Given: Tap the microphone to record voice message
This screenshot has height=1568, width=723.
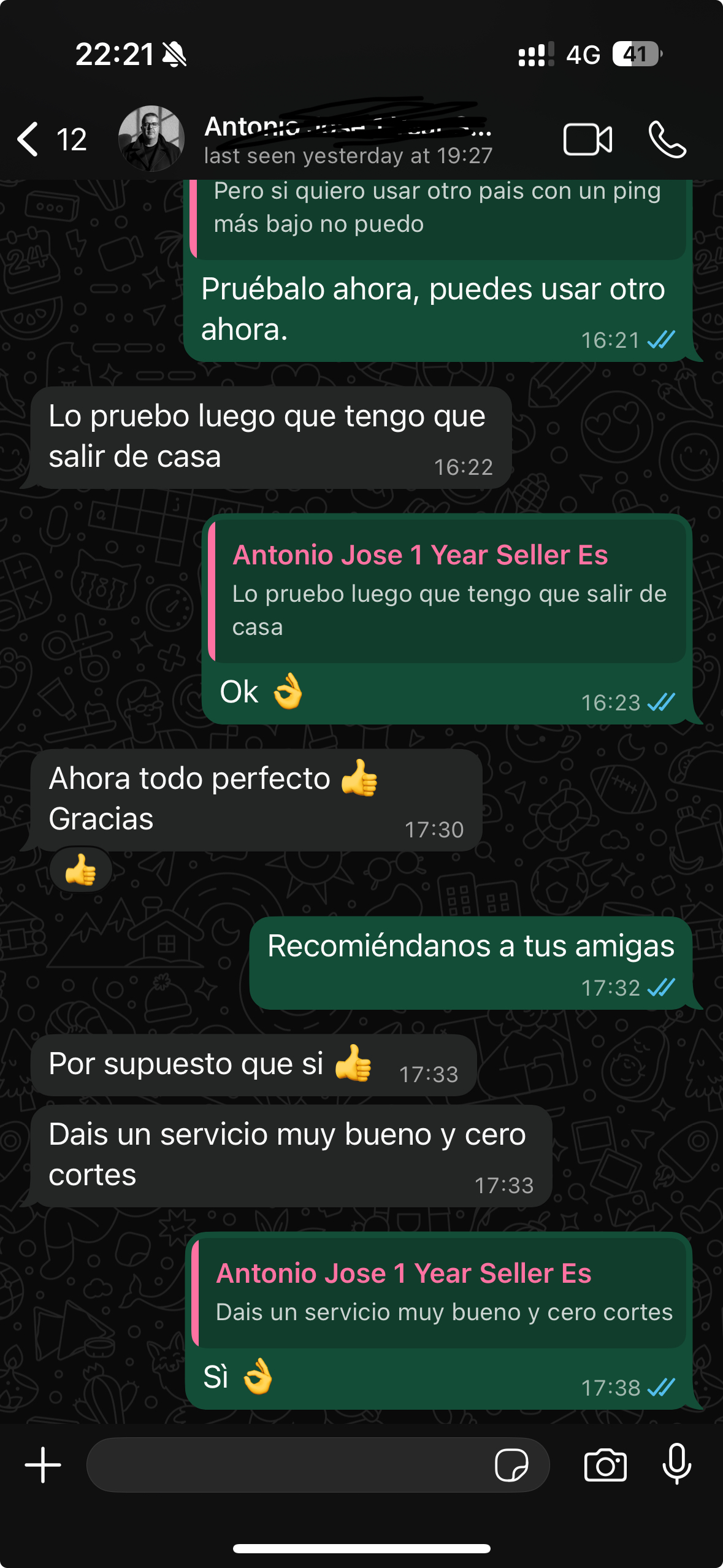Looking at the screenshot, I should click(677, 1465).
